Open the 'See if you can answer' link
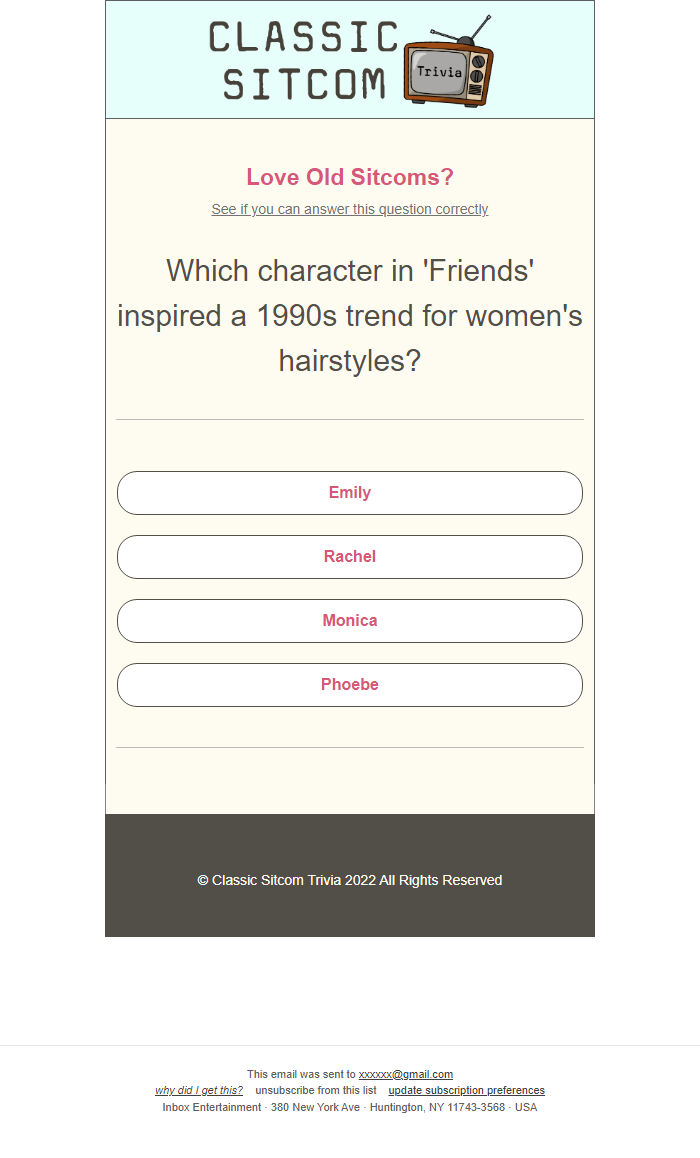Viewport: 700px width, 1158px height. pos(349,209)
